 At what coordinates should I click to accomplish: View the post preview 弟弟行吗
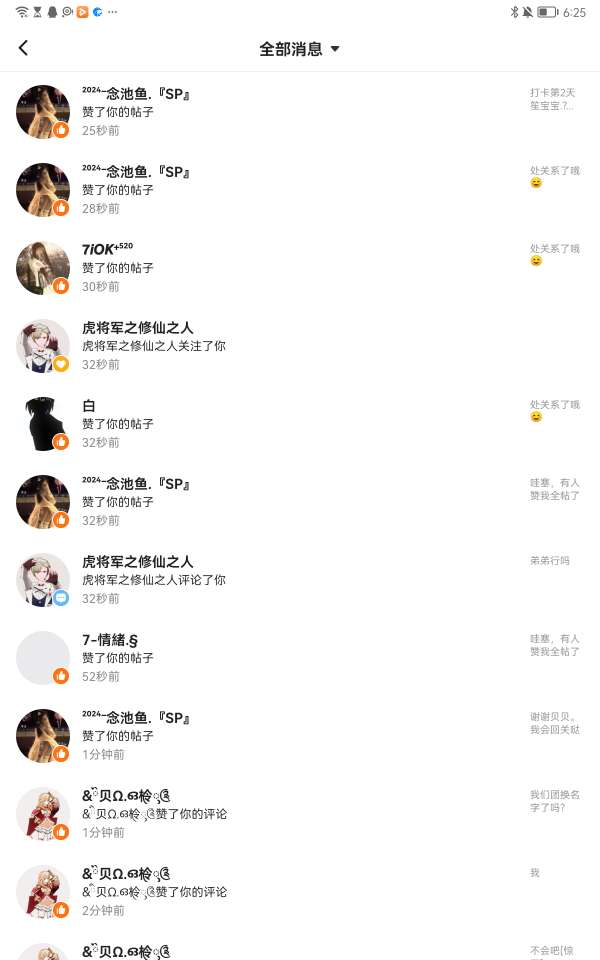550,561
